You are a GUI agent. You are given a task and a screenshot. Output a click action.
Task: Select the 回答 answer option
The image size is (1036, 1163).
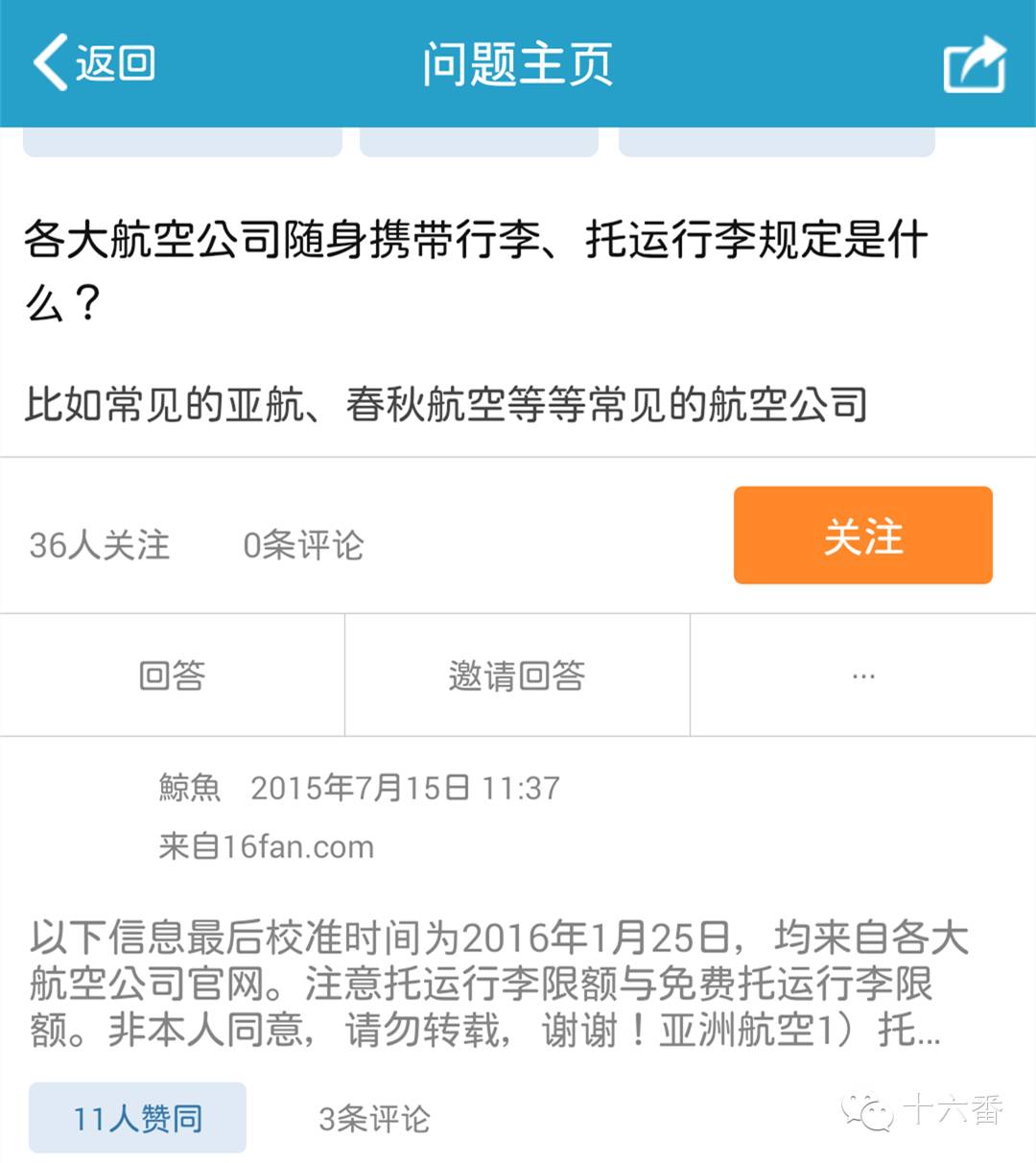pos(171,675)
